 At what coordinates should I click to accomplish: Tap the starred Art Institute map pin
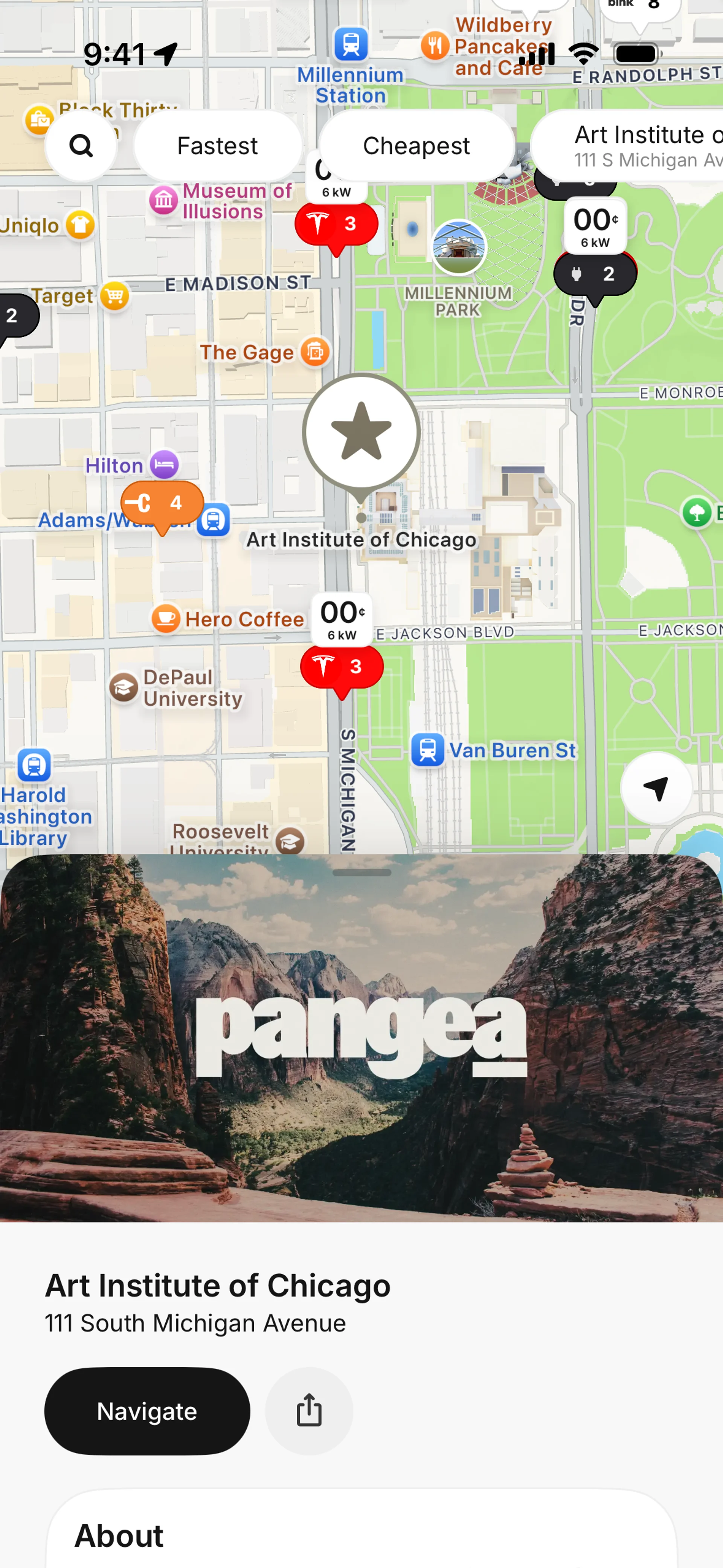(x=361, y=432)
